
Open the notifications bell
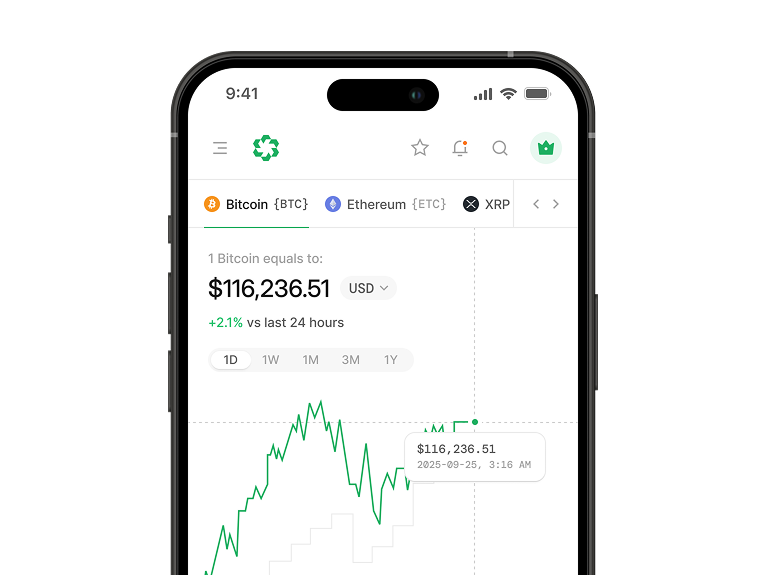460,148
